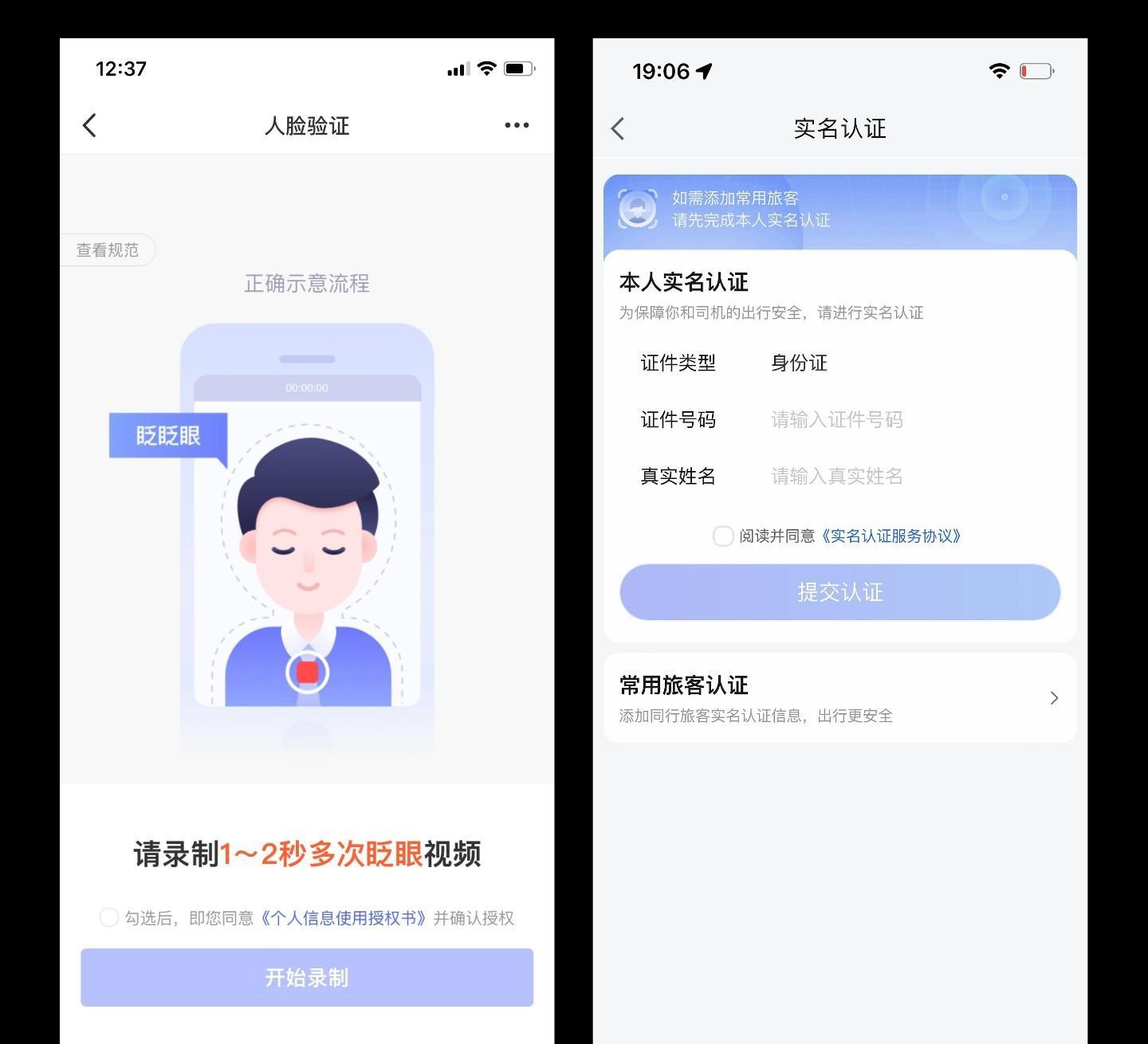This screenshot has height=1044, width=1148.
Task: Open the three-dot overflow menu
Action: [517, 125]
